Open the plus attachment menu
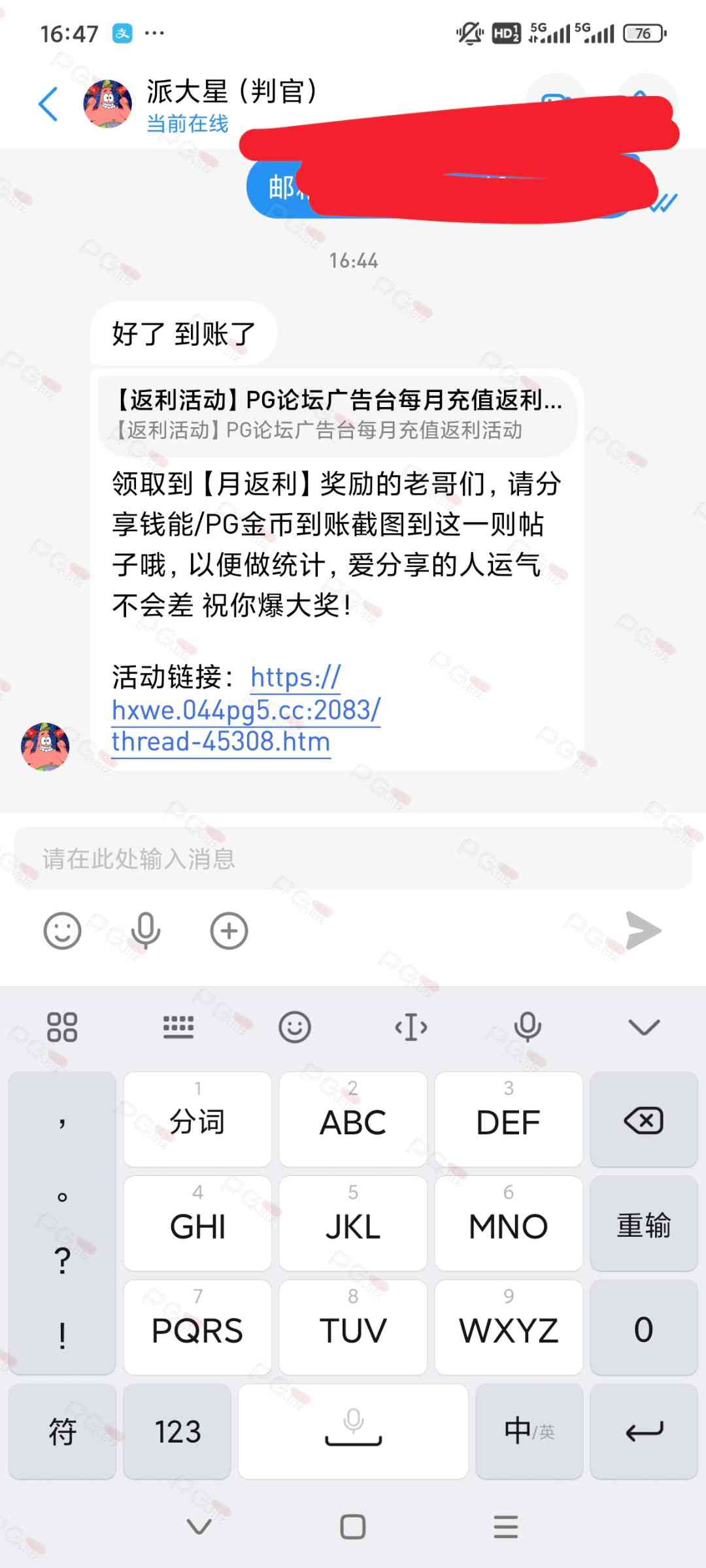 [229, 930]
